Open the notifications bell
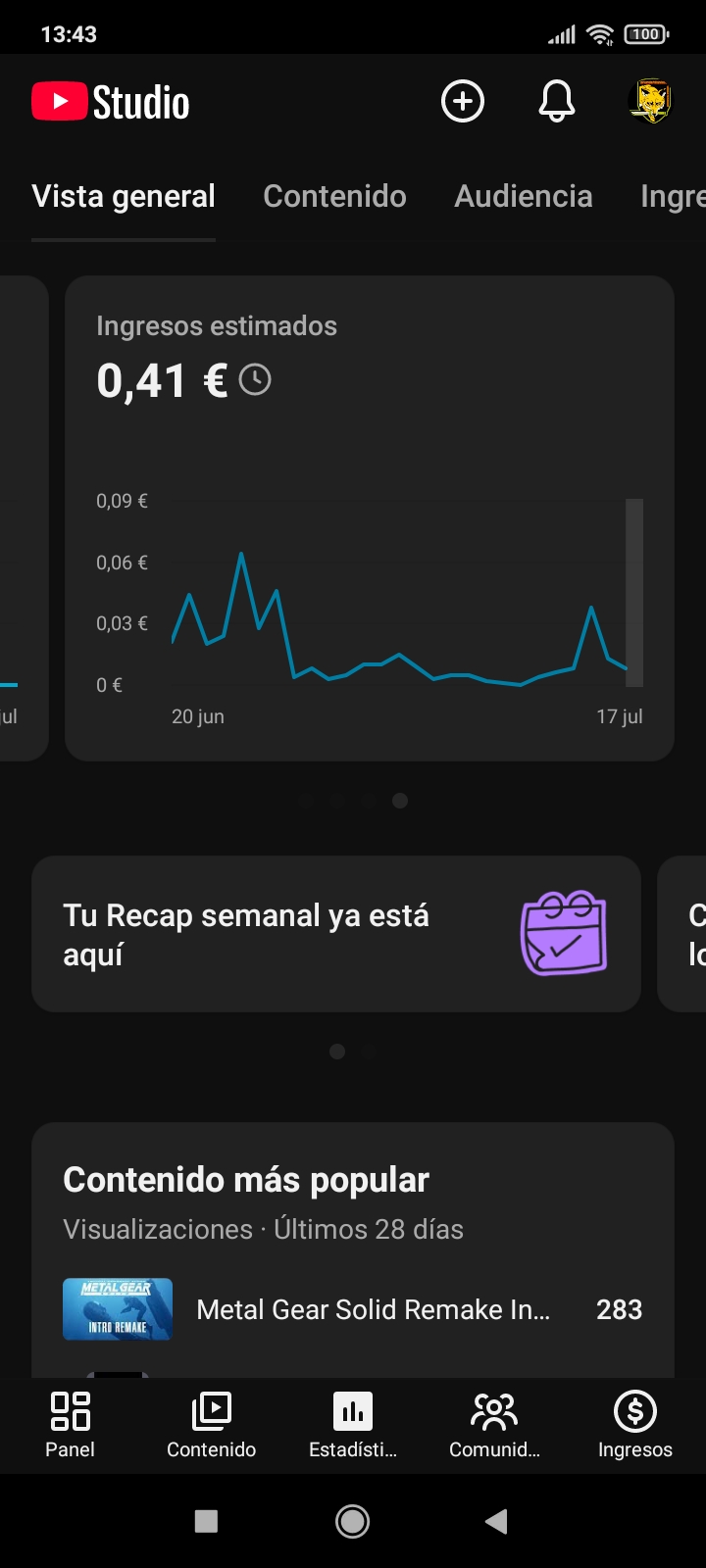 click(557, 101)
